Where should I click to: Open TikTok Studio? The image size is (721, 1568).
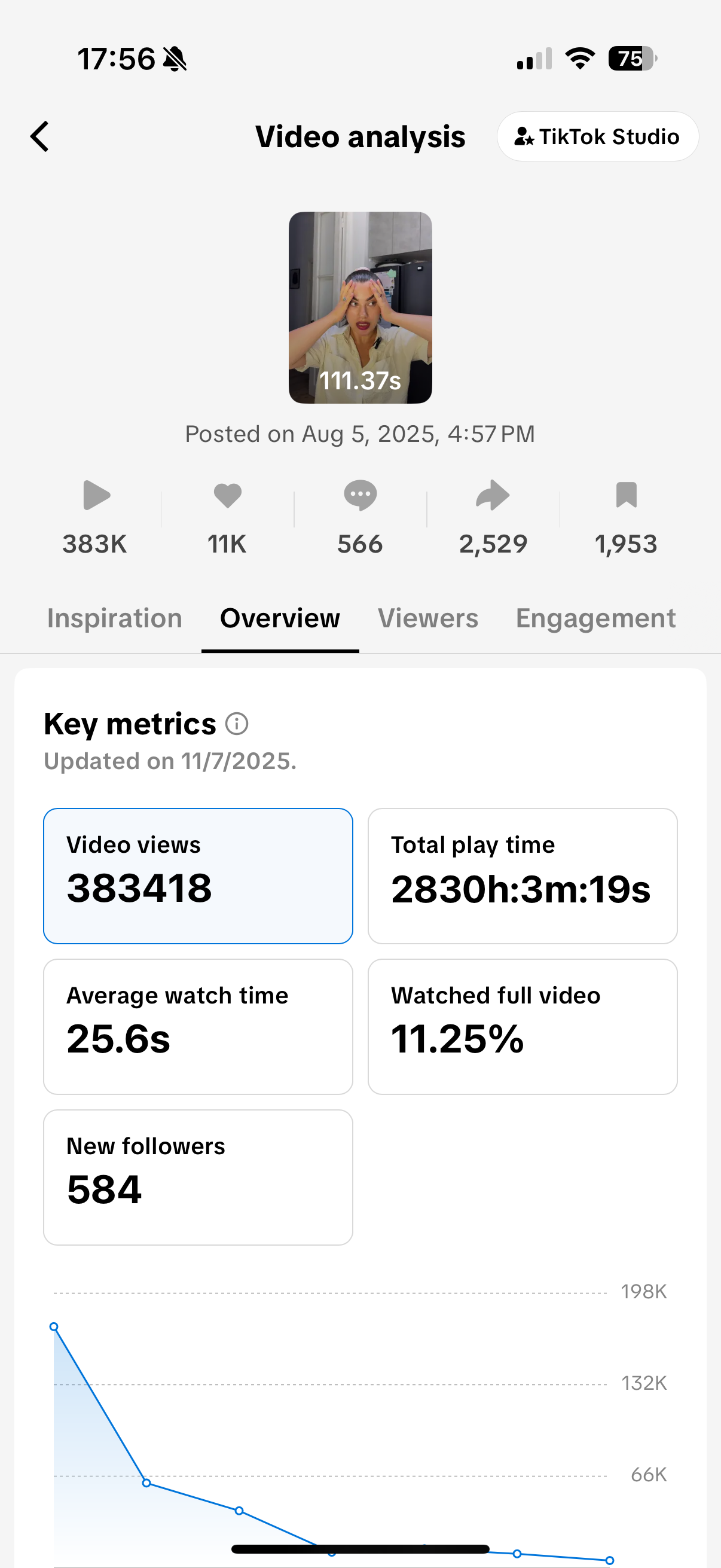coord(597,136)
